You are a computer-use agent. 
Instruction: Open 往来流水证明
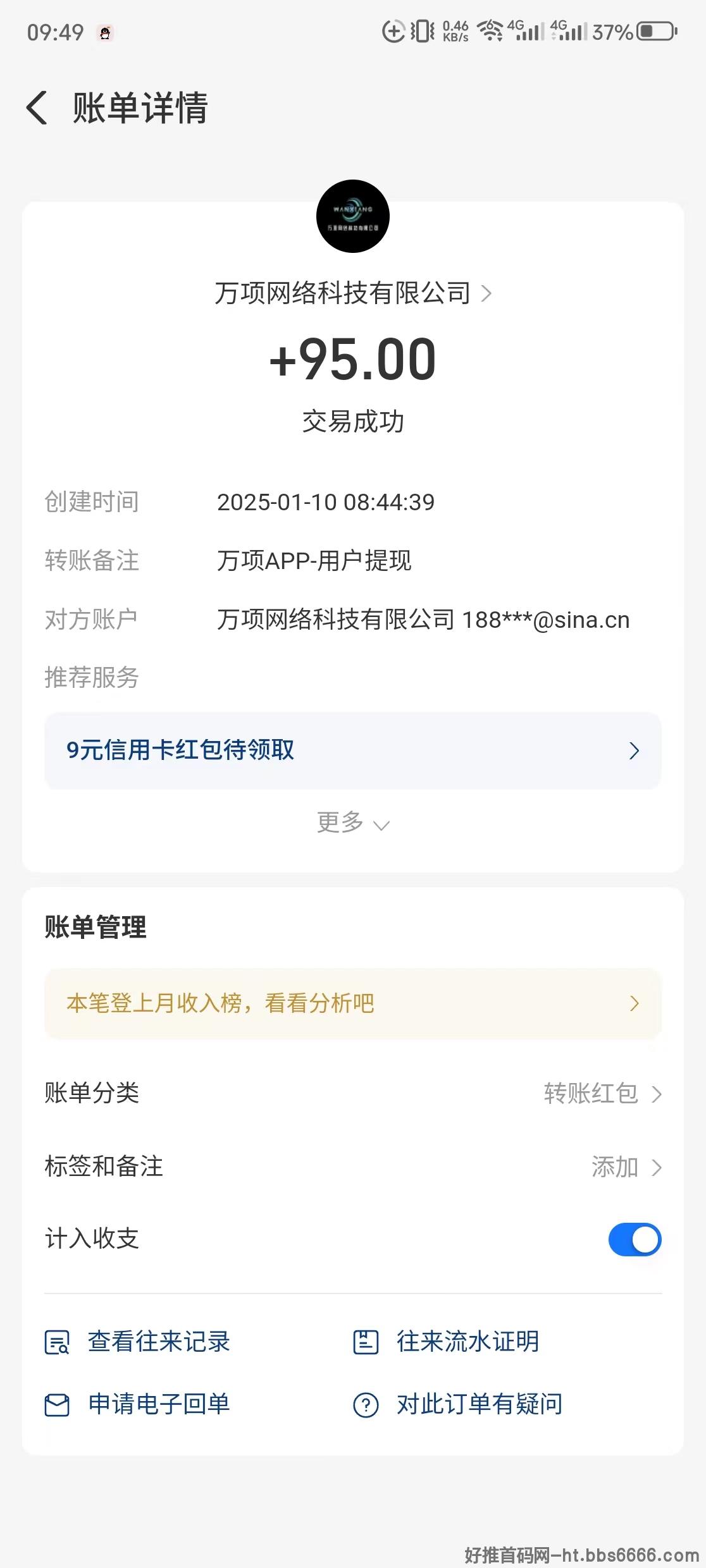coord(446,1342)
